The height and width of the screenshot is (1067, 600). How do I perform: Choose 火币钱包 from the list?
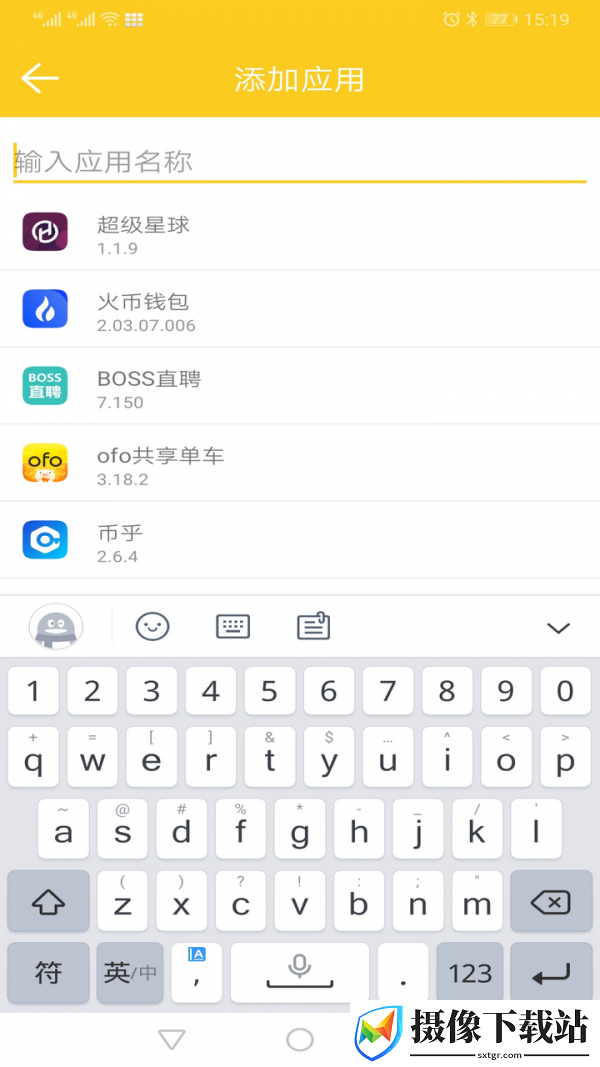(300, 309)
